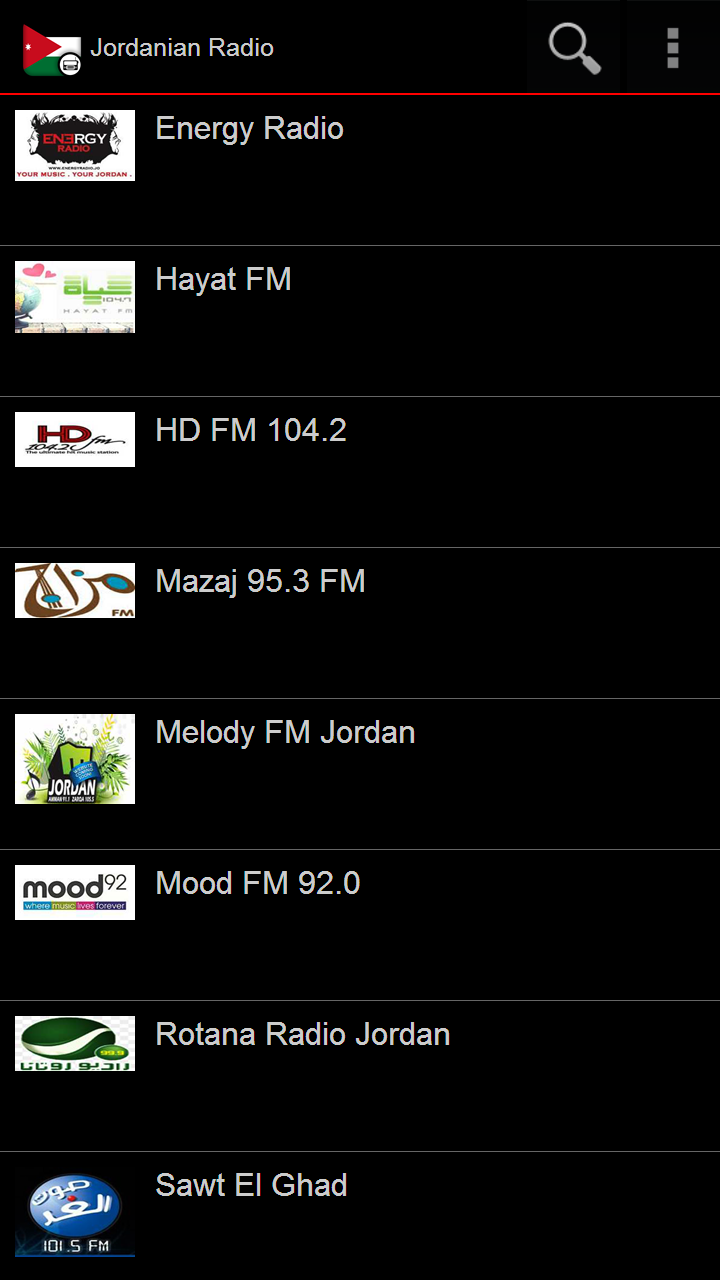Click the Mazaj FM oud logo
The image size is (720, 1280).
(x=74, y=590)
